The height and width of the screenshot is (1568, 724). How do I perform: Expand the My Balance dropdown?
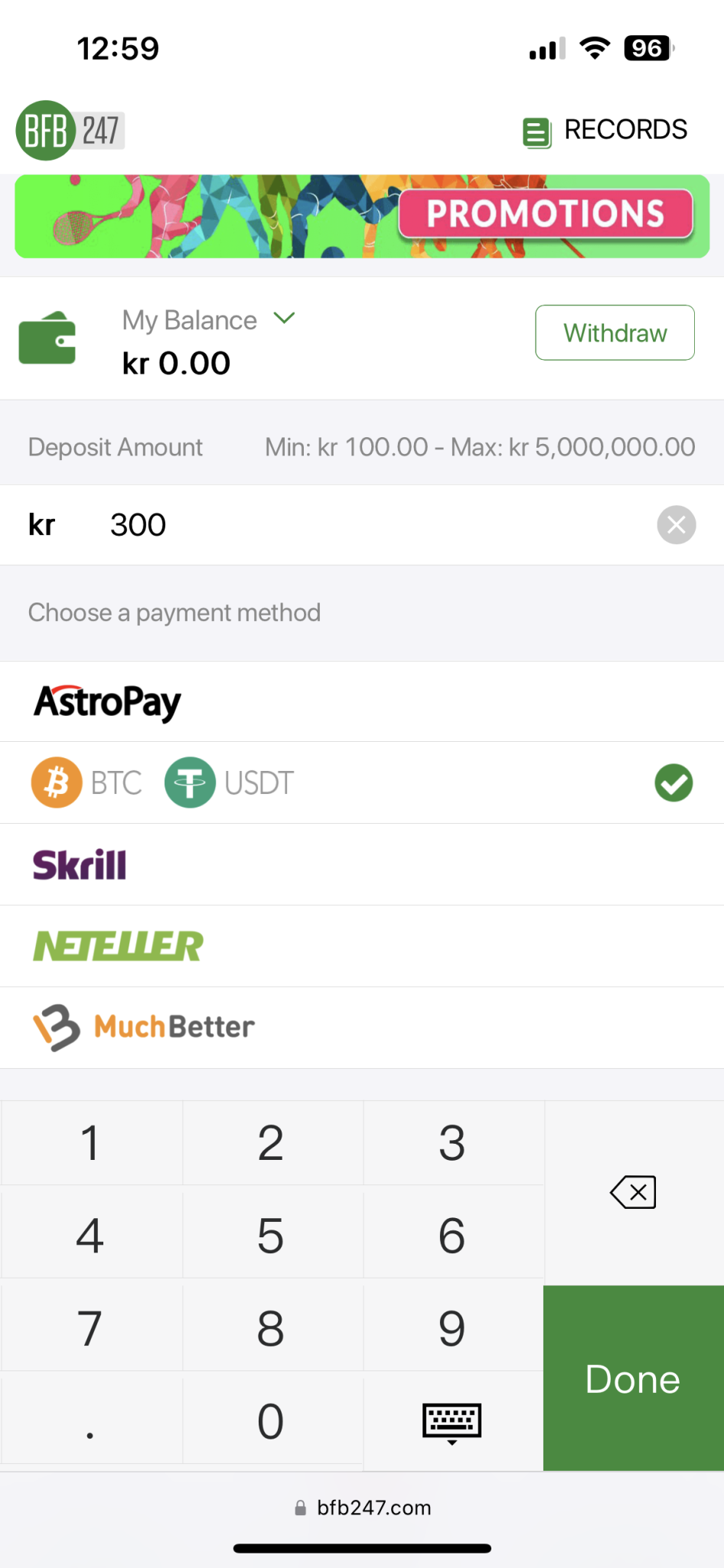click(284, 318)
